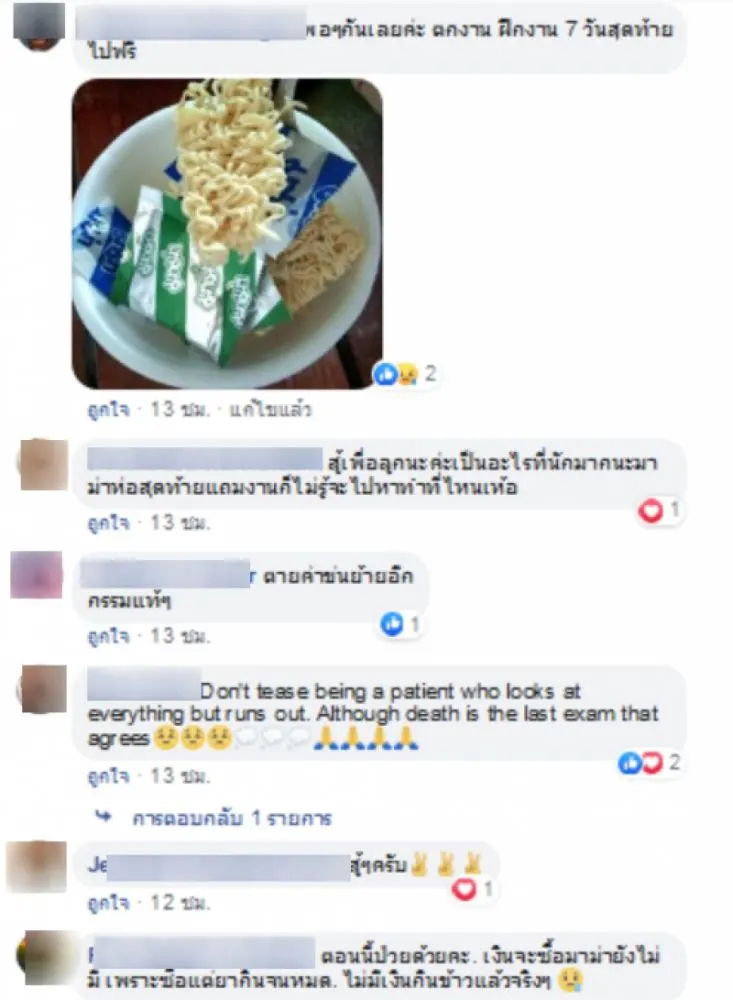Expand การตอบกลับ 1 รายการ replies
Image resolution: width=733 pixels, height=1000 pixels.
click(x=232, y=818)
